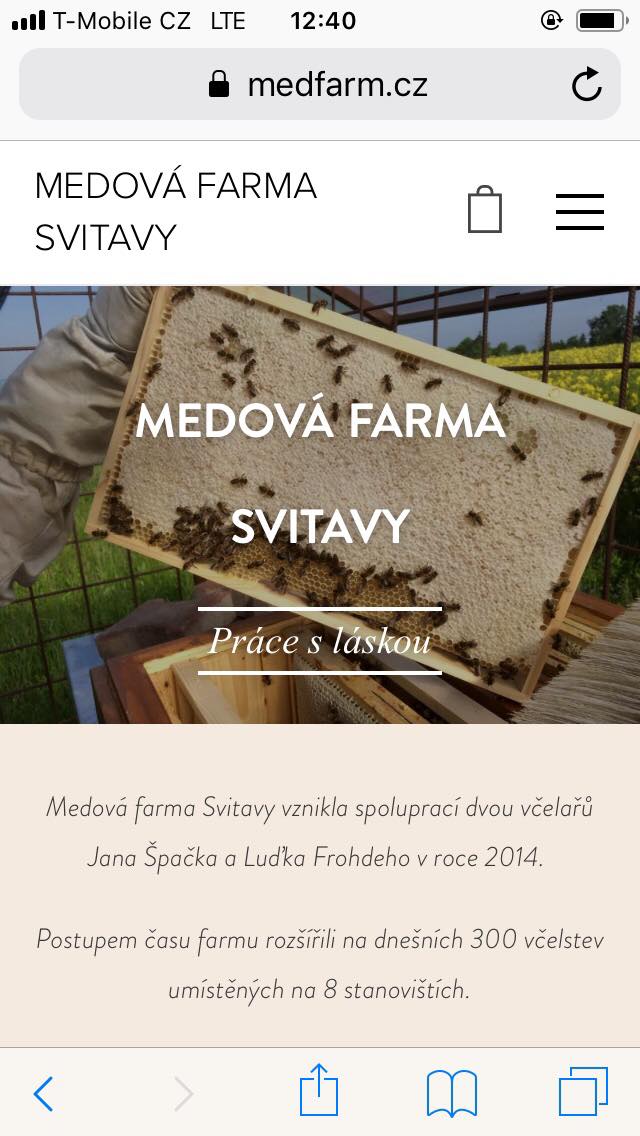Open the hamburger menu
The image size is (640, 1136).
580,212
